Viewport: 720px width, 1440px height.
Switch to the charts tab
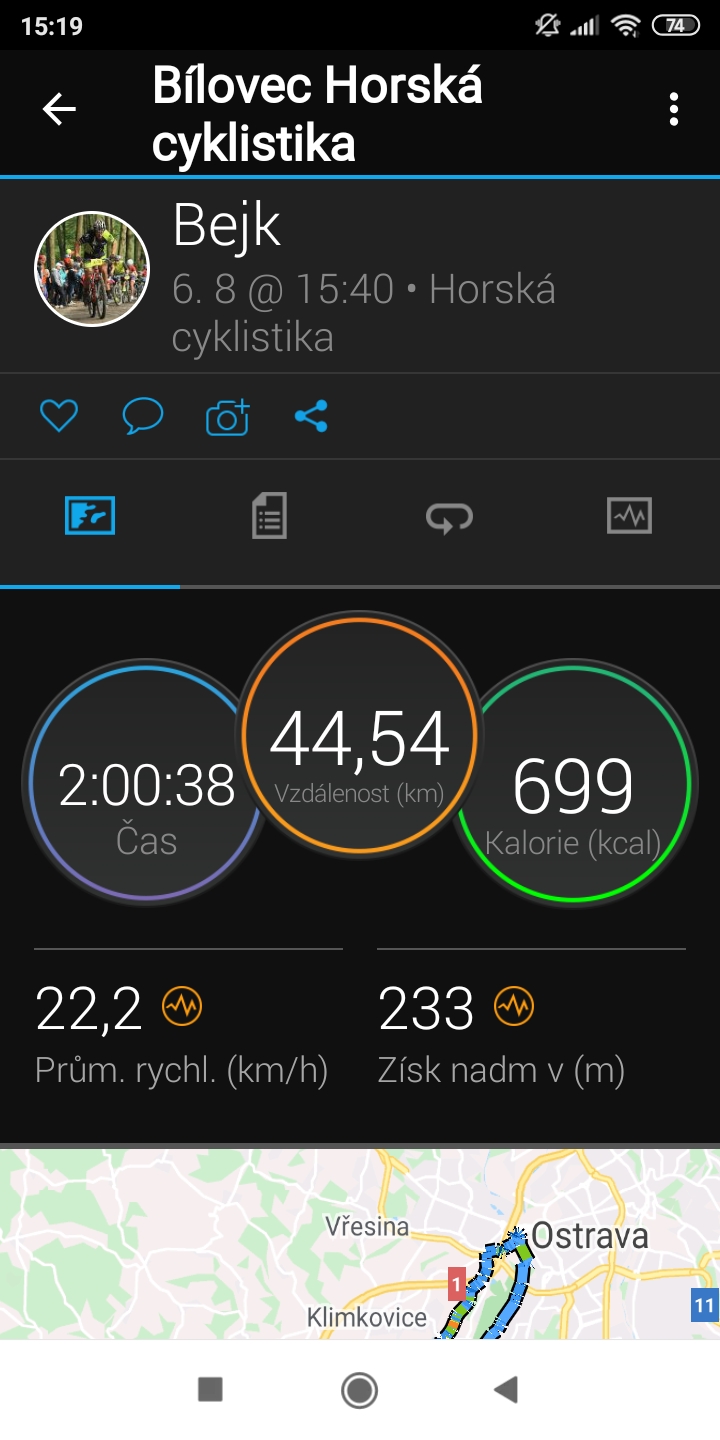click(x=629, y=516)
